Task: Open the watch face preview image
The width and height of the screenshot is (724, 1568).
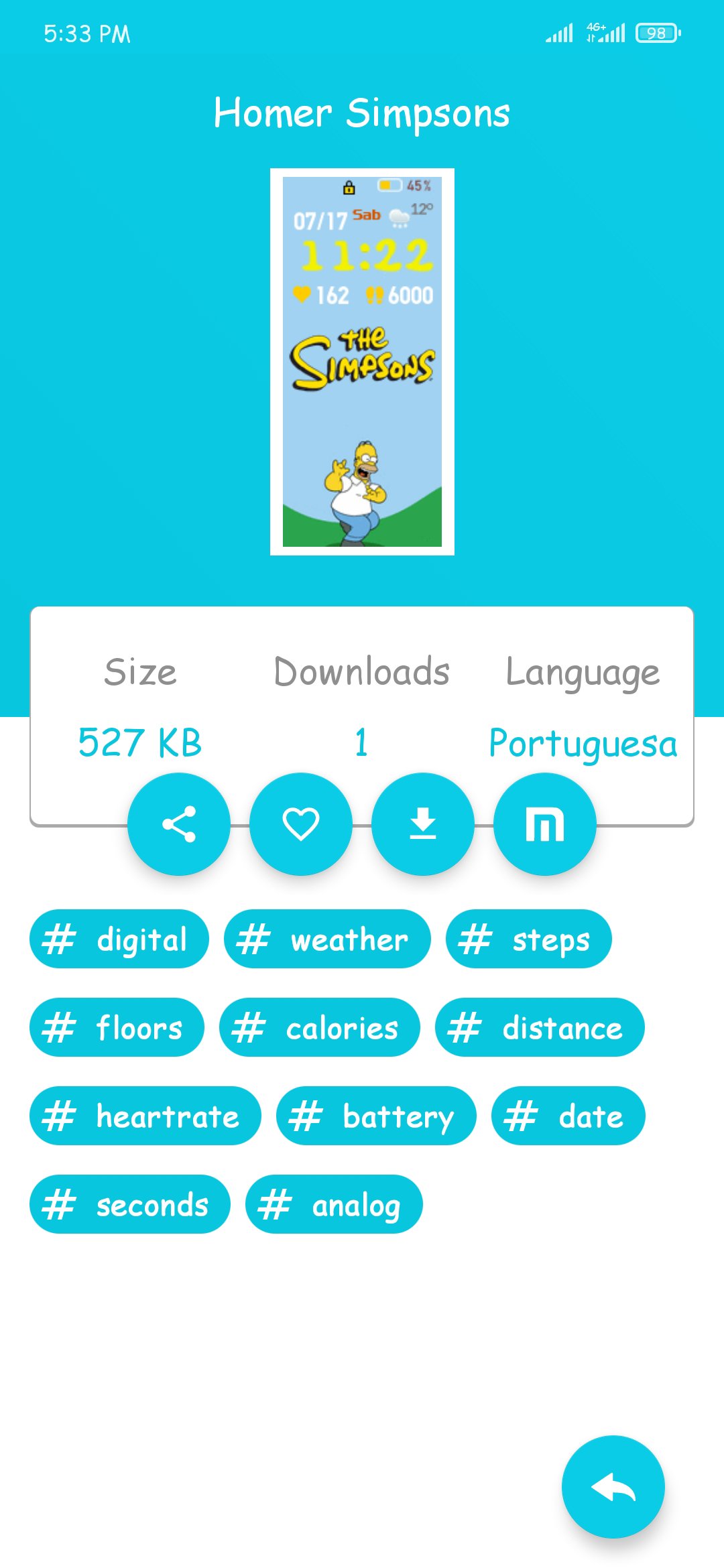Action: coord(362,362)
